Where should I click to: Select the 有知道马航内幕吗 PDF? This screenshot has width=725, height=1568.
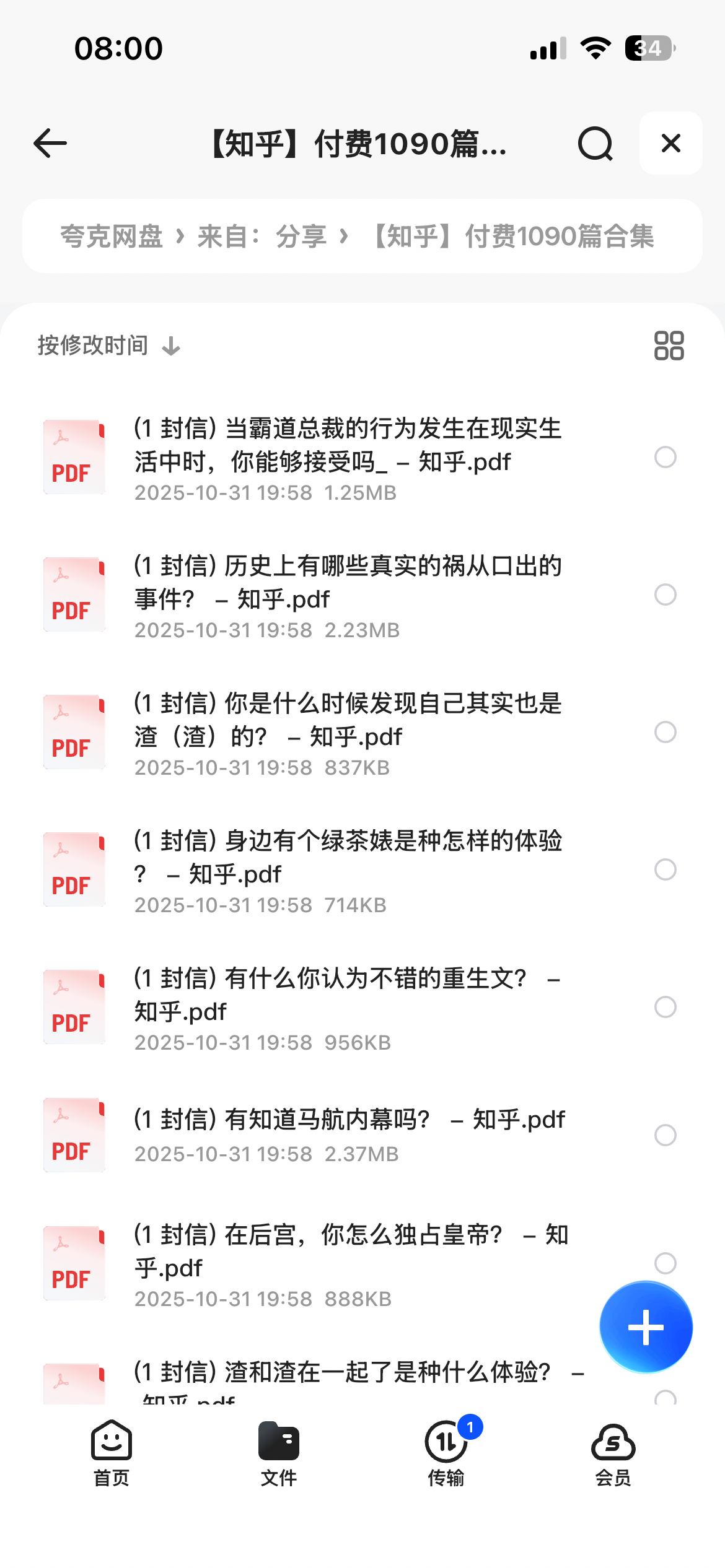[665, 1135]
